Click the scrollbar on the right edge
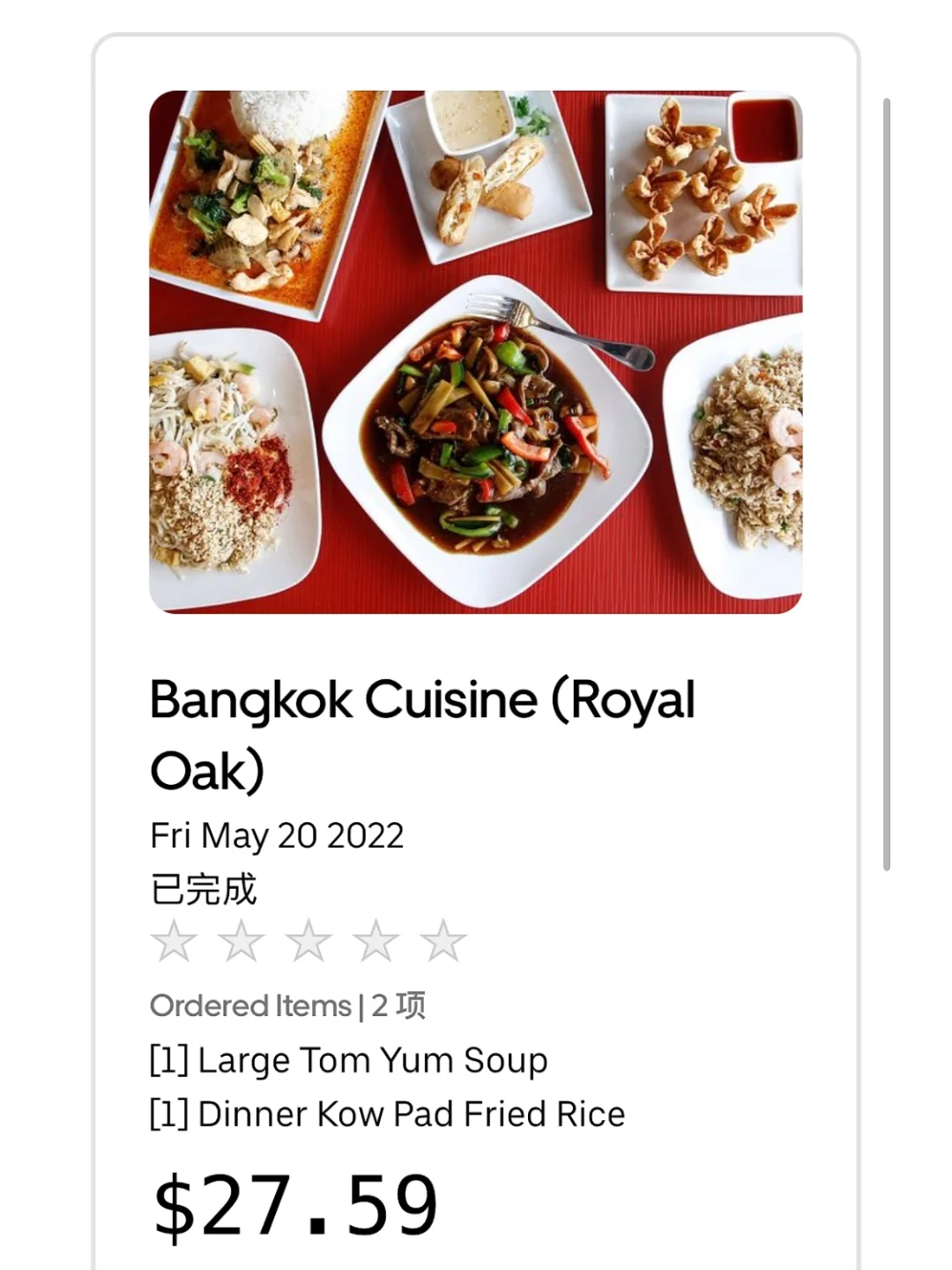This screenshot has width=952, height=1270. click(x=887, y=485)
